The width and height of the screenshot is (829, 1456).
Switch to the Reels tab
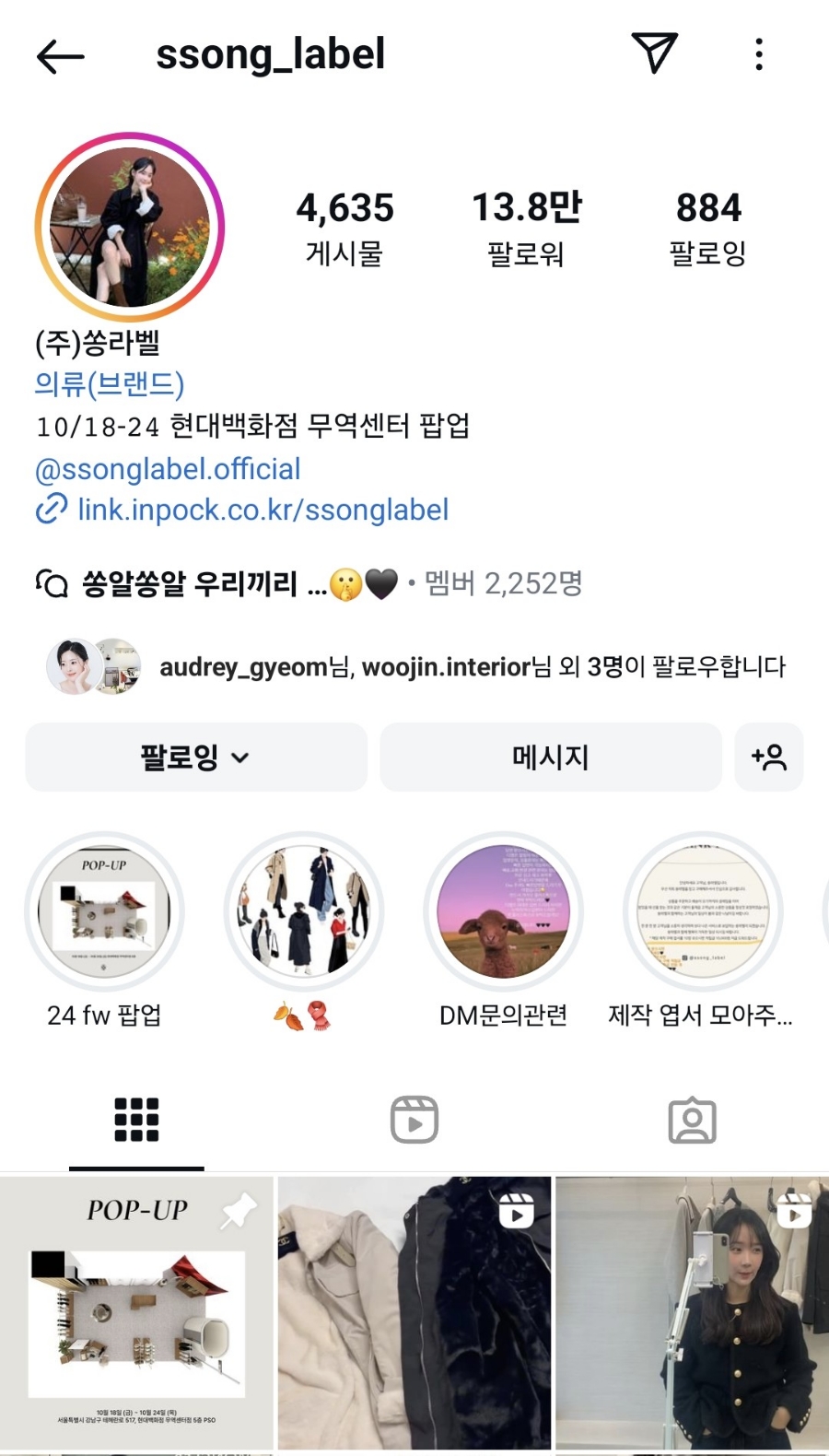pos(414,1120)
